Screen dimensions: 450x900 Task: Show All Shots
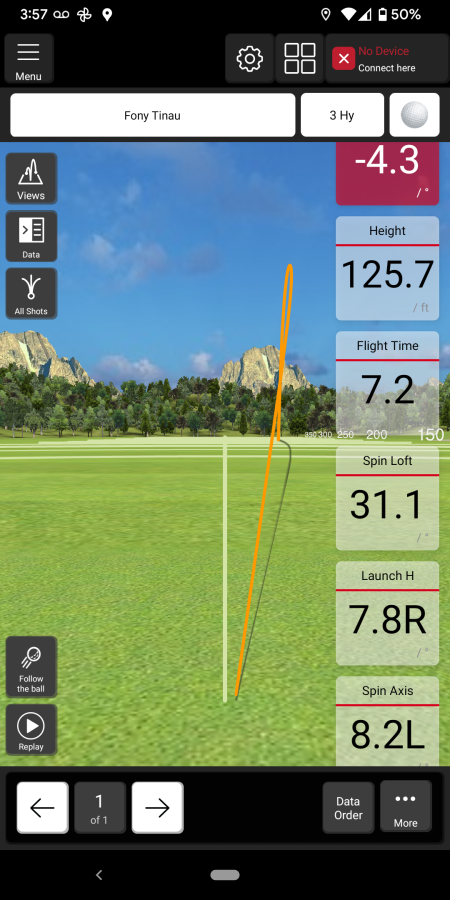pos(31,293)
